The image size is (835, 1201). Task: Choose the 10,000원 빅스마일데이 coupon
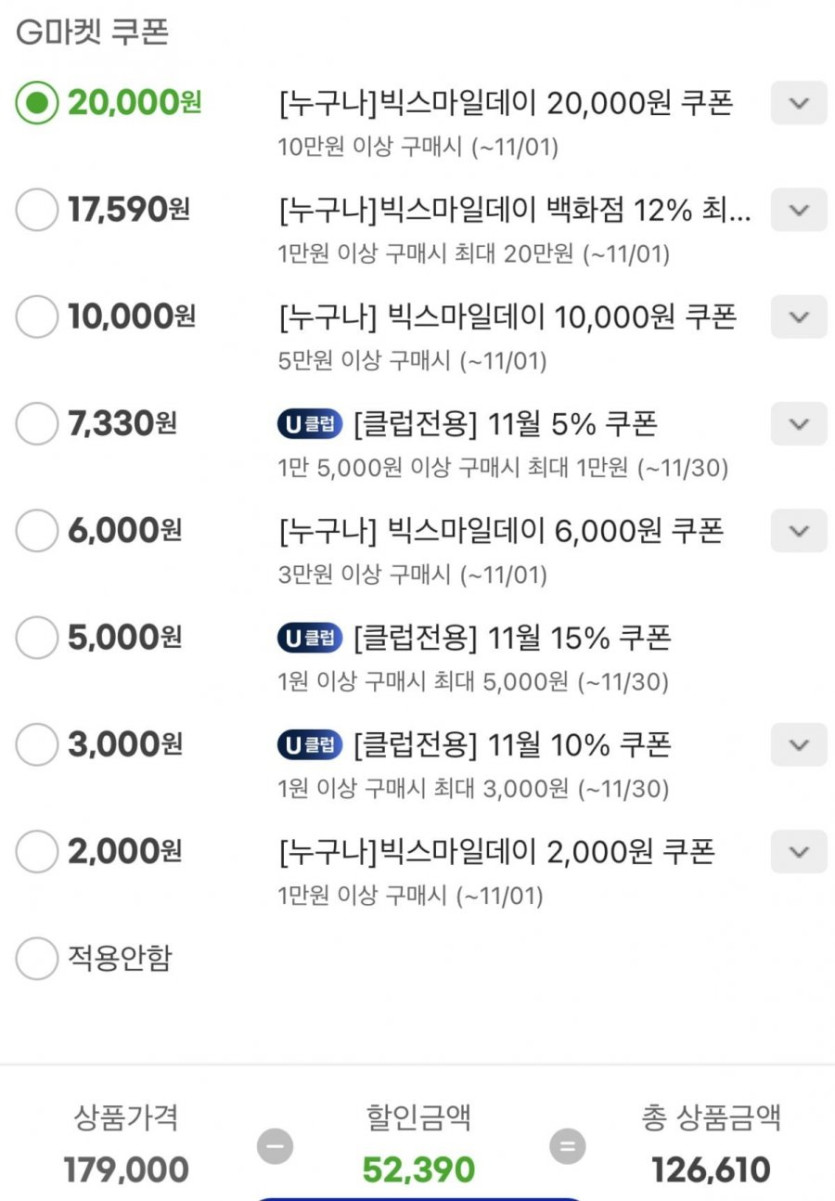coord(37,318)
